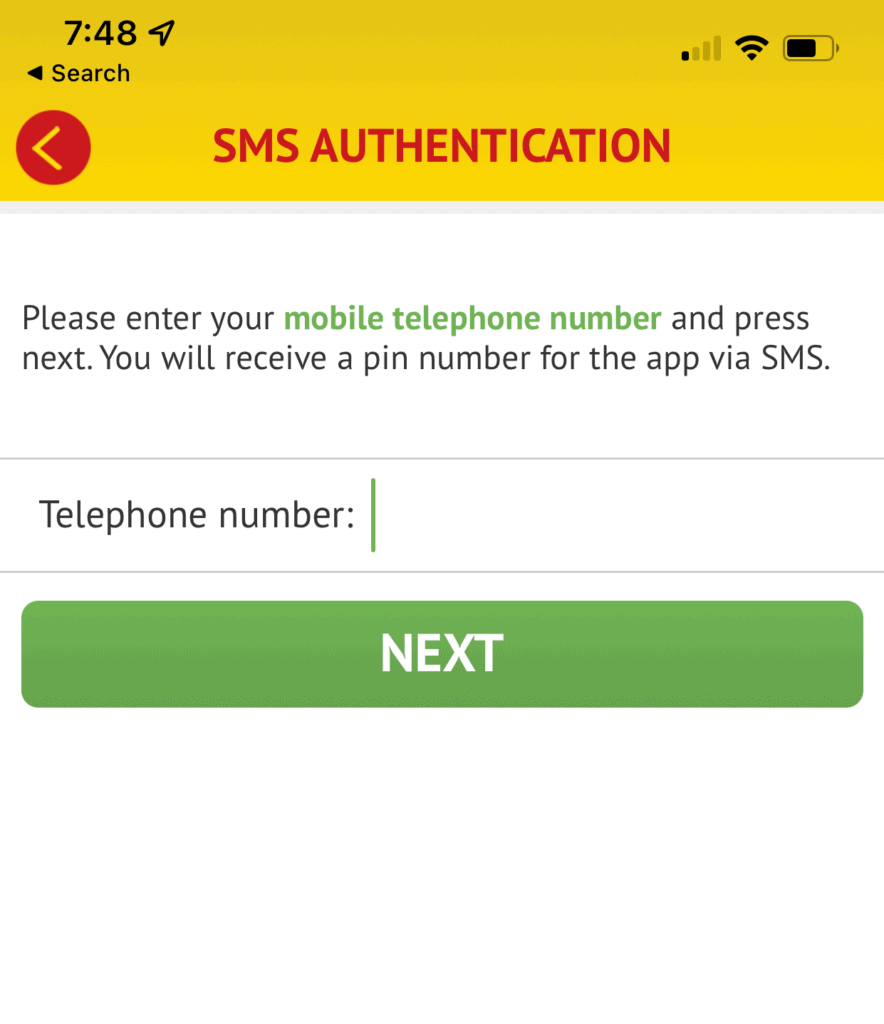This screenshot has width=884, height=1024.
Task: Return to Search via status bar breadcrumb
Action: 78,73
